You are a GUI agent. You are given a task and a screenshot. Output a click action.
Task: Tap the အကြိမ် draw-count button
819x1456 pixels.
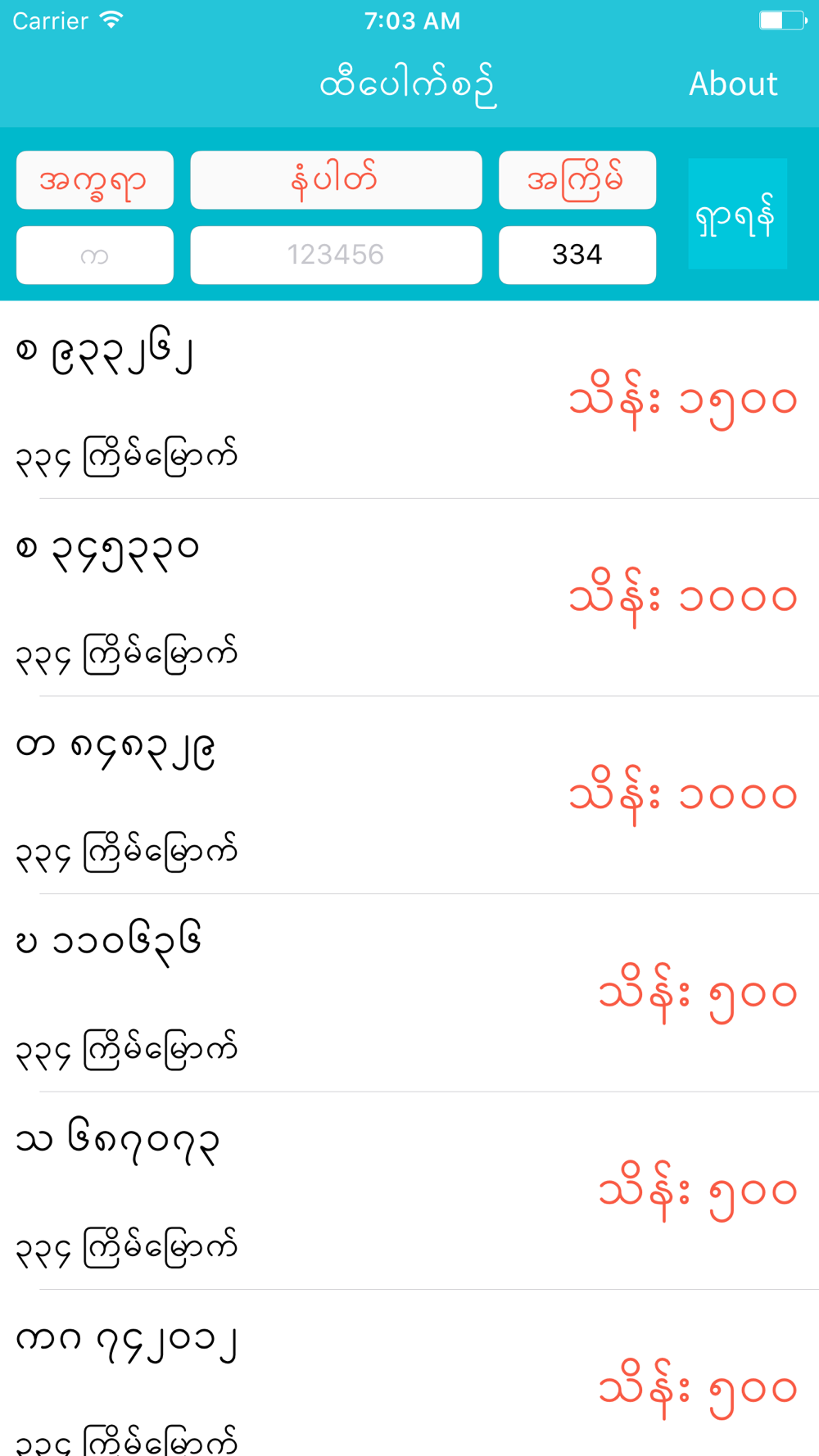(x=577, y=180)
